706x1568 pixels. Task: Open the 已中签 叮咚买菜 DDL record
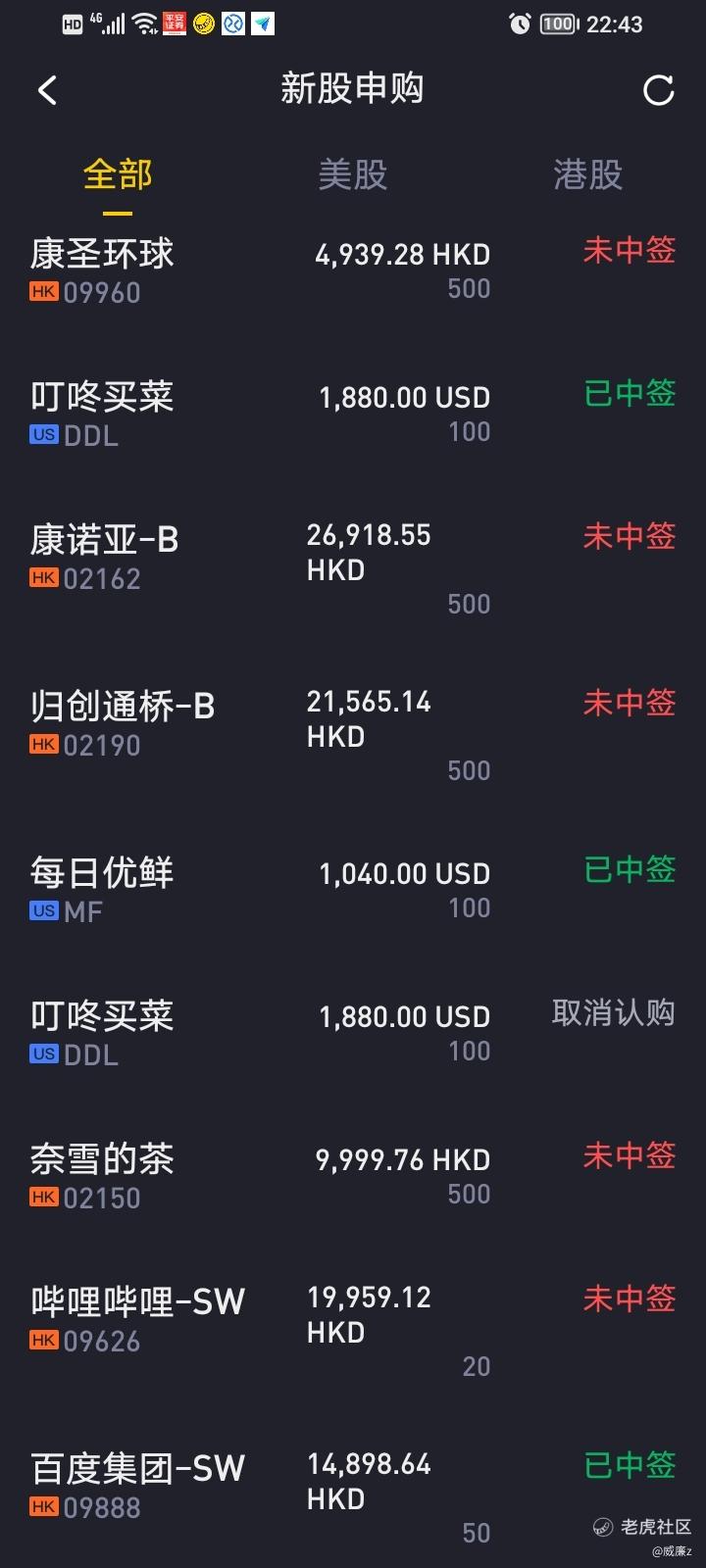pyautogui.click(x=353, y=414)
